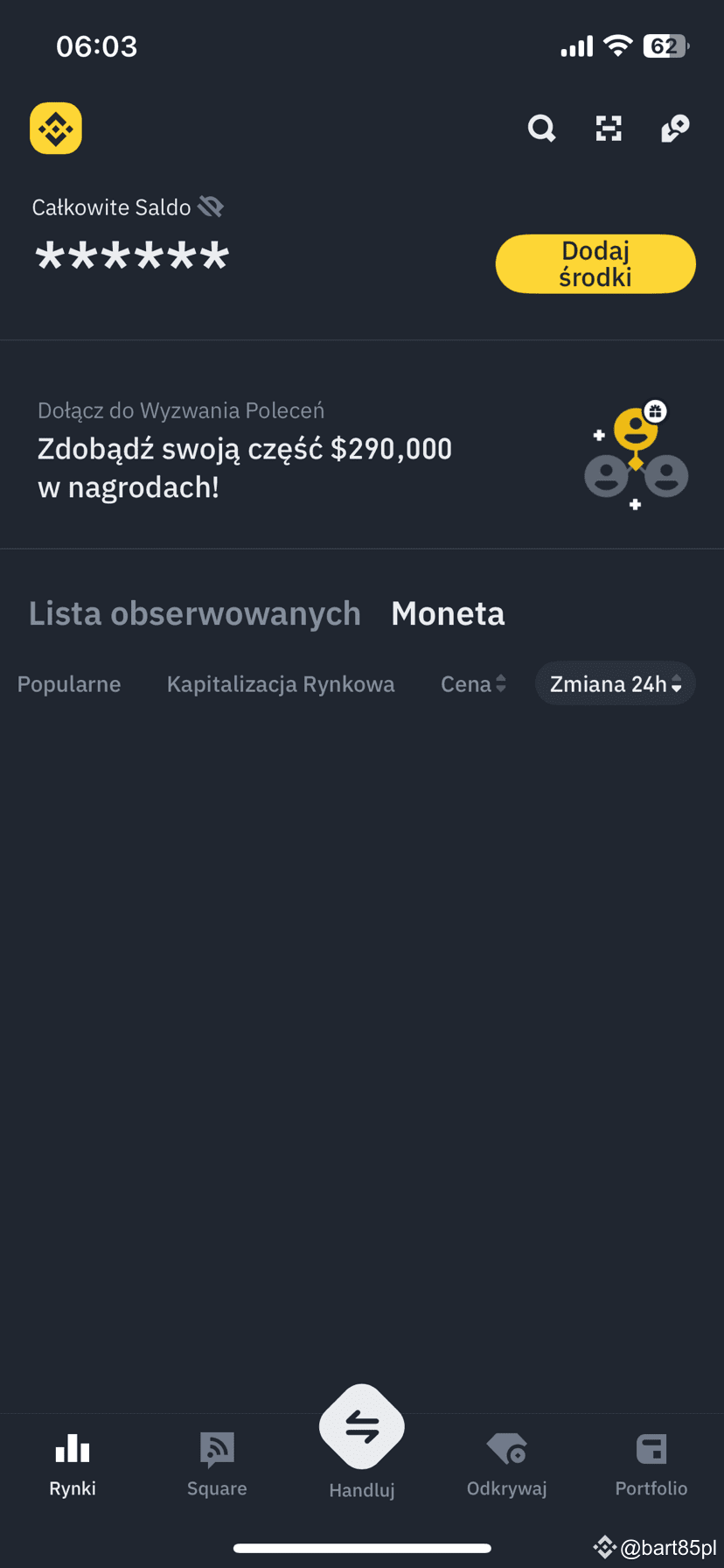The image size is (724, 1568).
Task: Toggle balance visibility with the eye icon
Action: pyautogui.click(x=211, y=206)
